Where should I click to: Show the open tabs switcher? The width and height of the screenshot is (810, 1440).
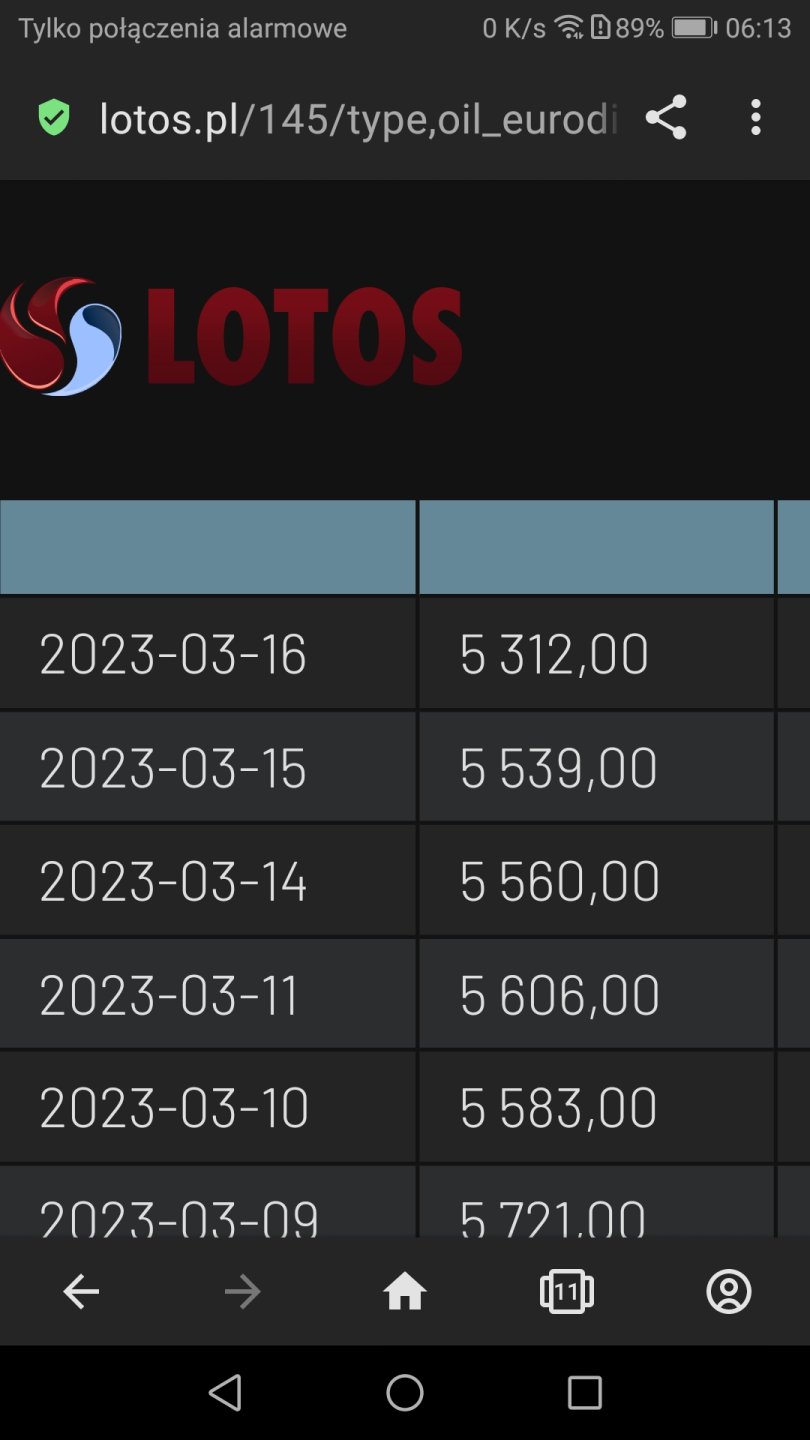[567, 1292]
